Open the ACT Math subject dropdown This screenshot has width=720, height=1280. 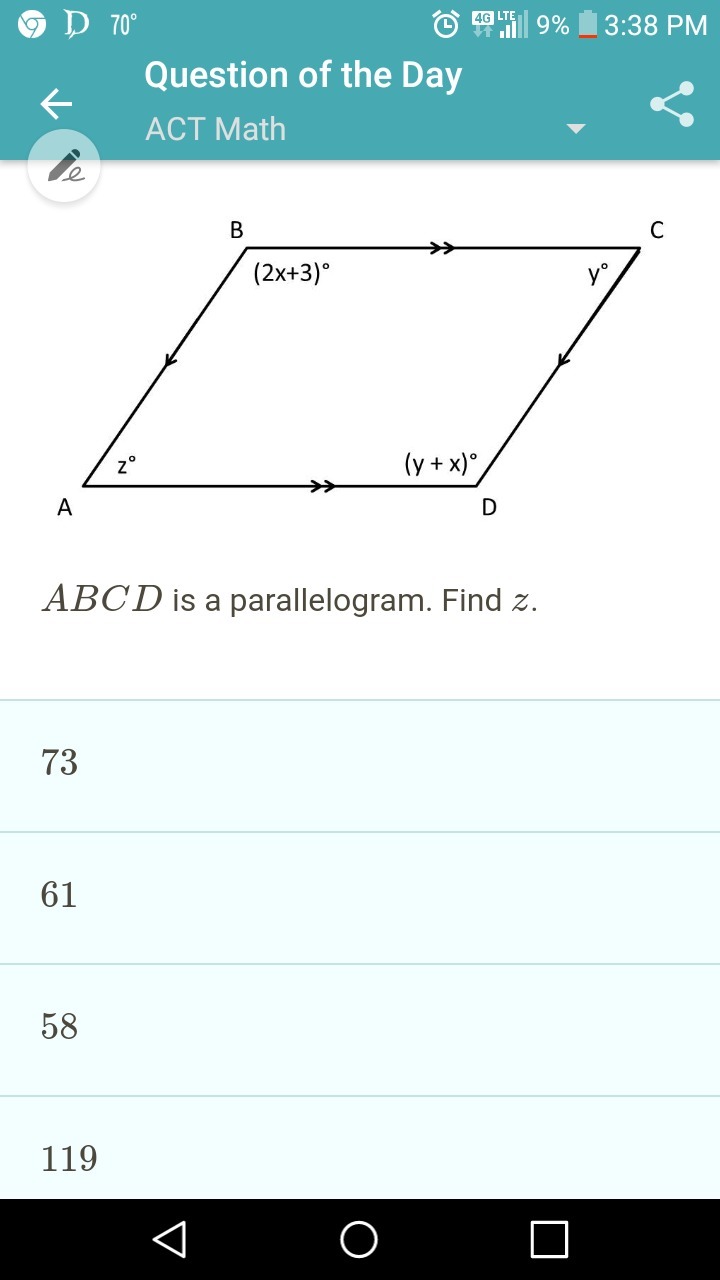(x=574, y=129)
